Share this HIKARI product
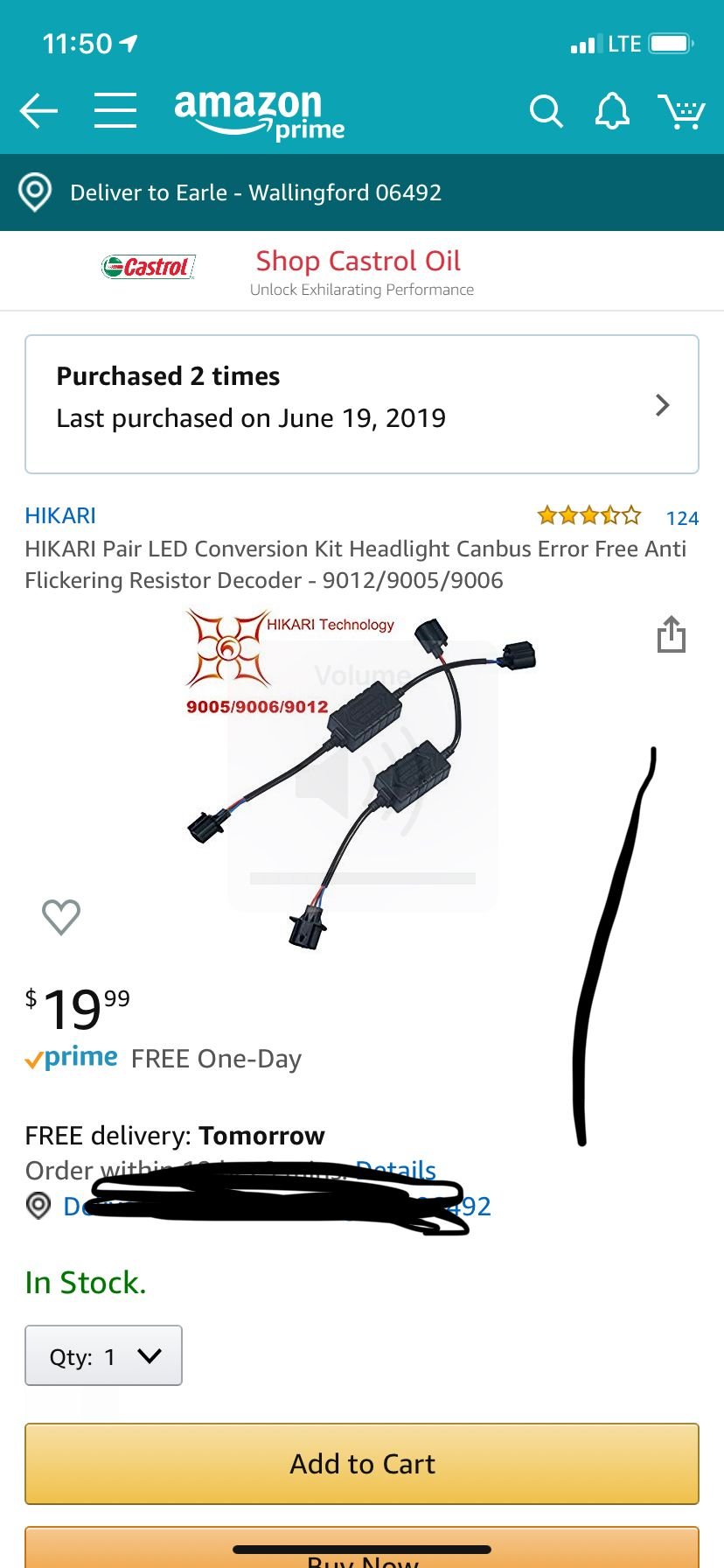The width and height of the screenshot is (724, 1568). coord(672,634)
